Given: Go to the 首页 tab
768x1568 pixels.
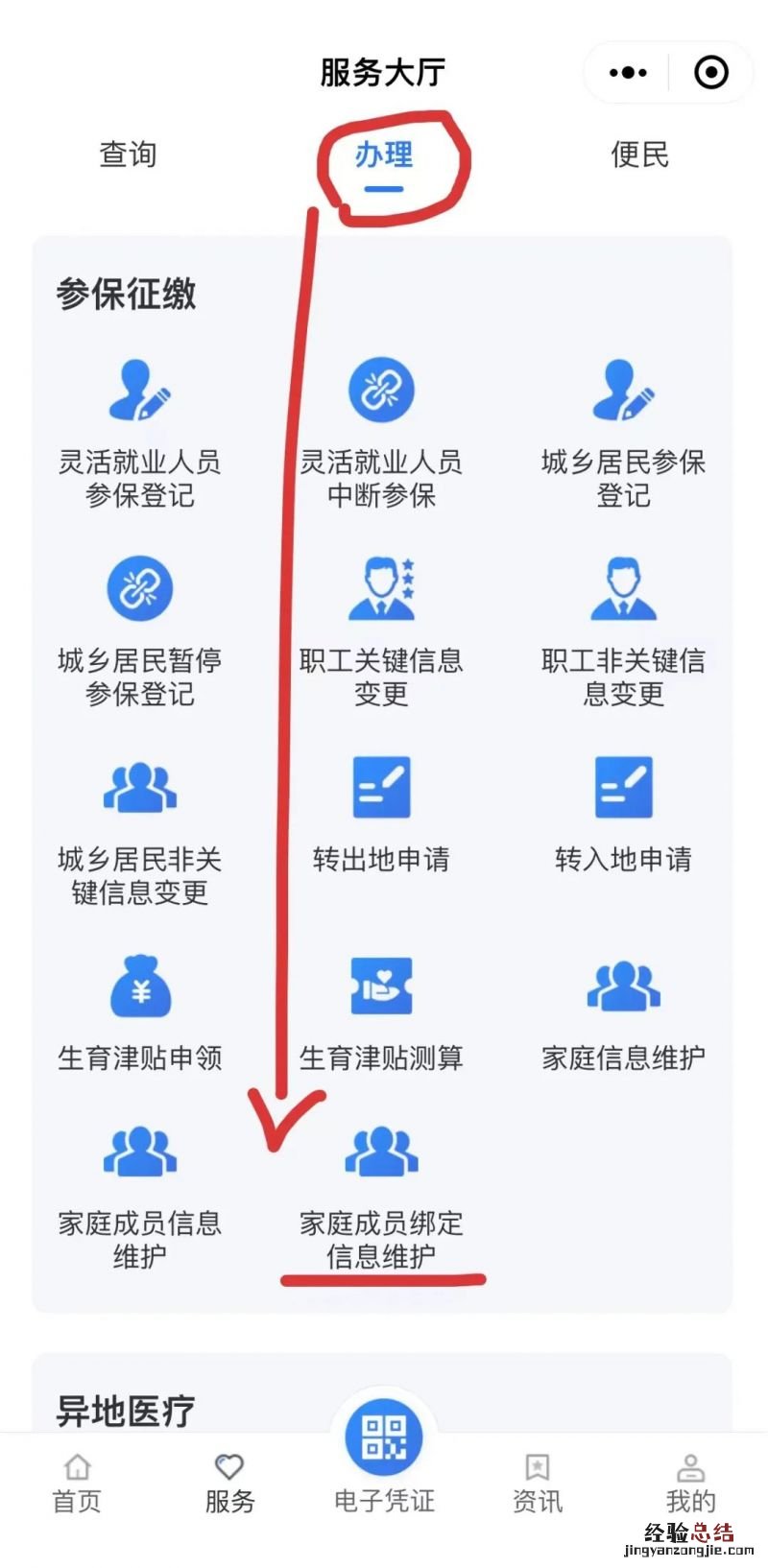Looking at the screenshot, I should point(77,1483).
